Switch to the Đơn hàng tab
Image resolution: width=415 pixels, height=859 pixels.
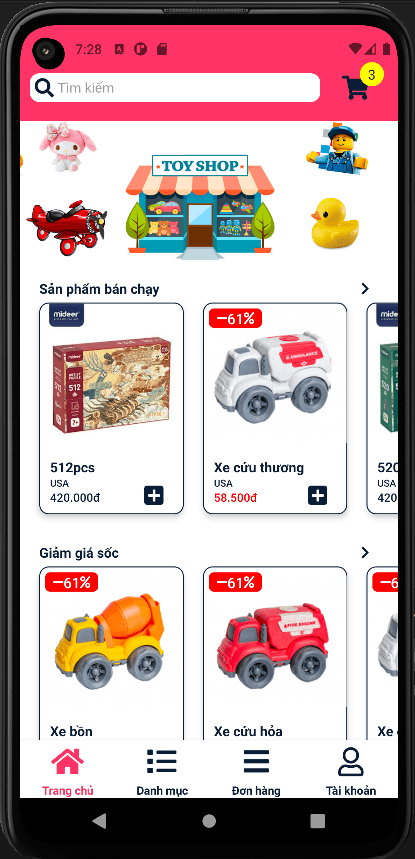(256, 771)
